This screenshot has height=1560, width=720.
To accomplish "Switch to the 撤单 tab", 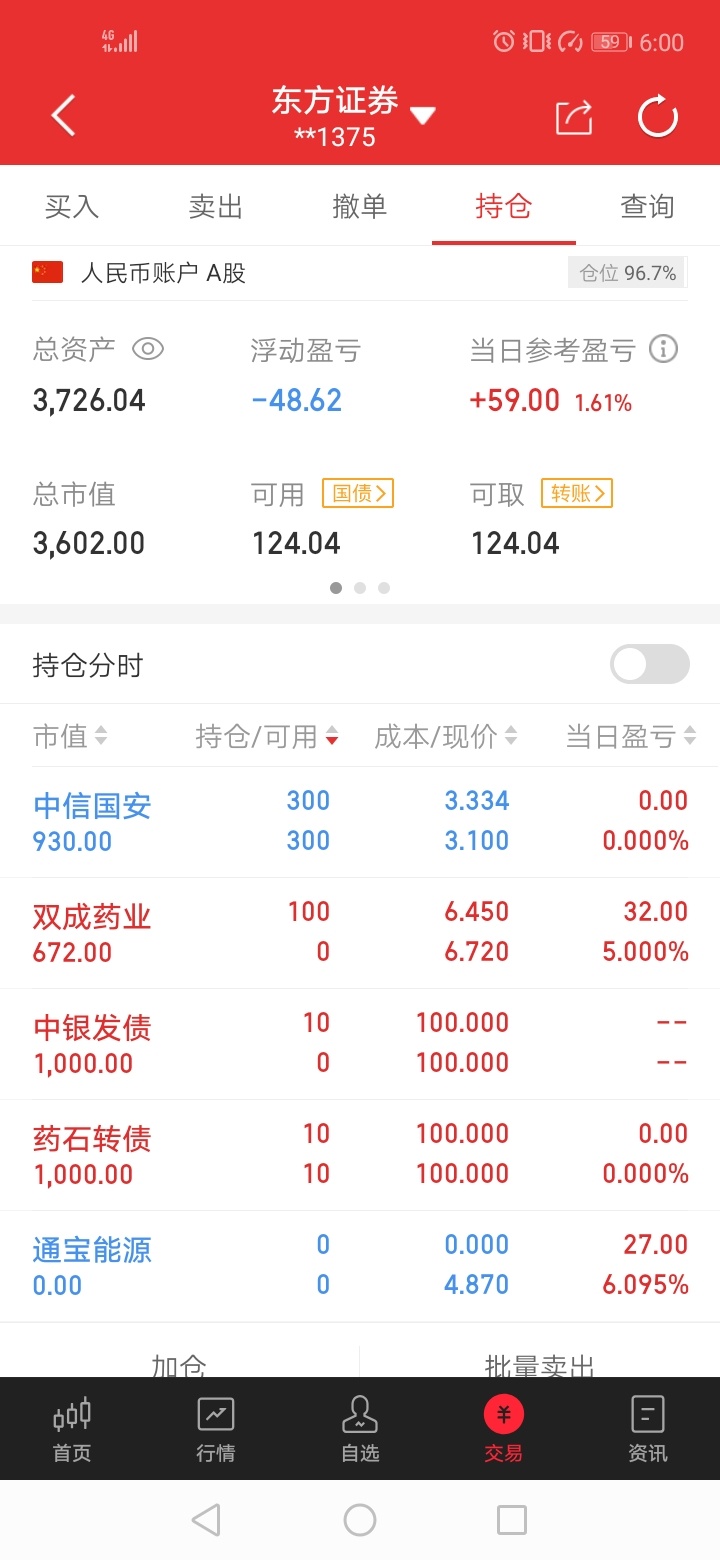I will pos(360,206).
